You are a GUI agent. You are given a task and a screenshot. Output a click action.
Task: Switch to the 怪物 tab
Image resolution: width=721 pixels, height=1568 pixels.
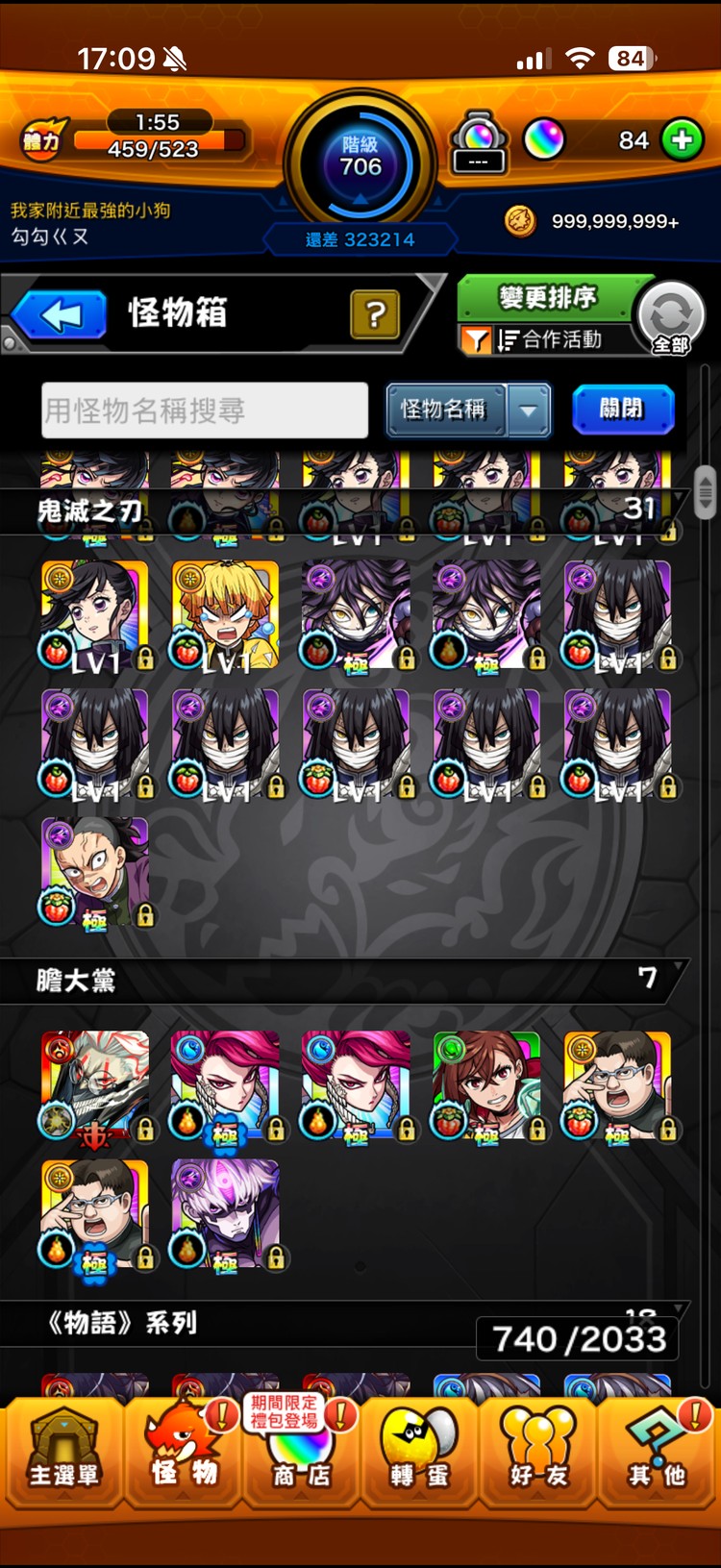click(183, 1452)
